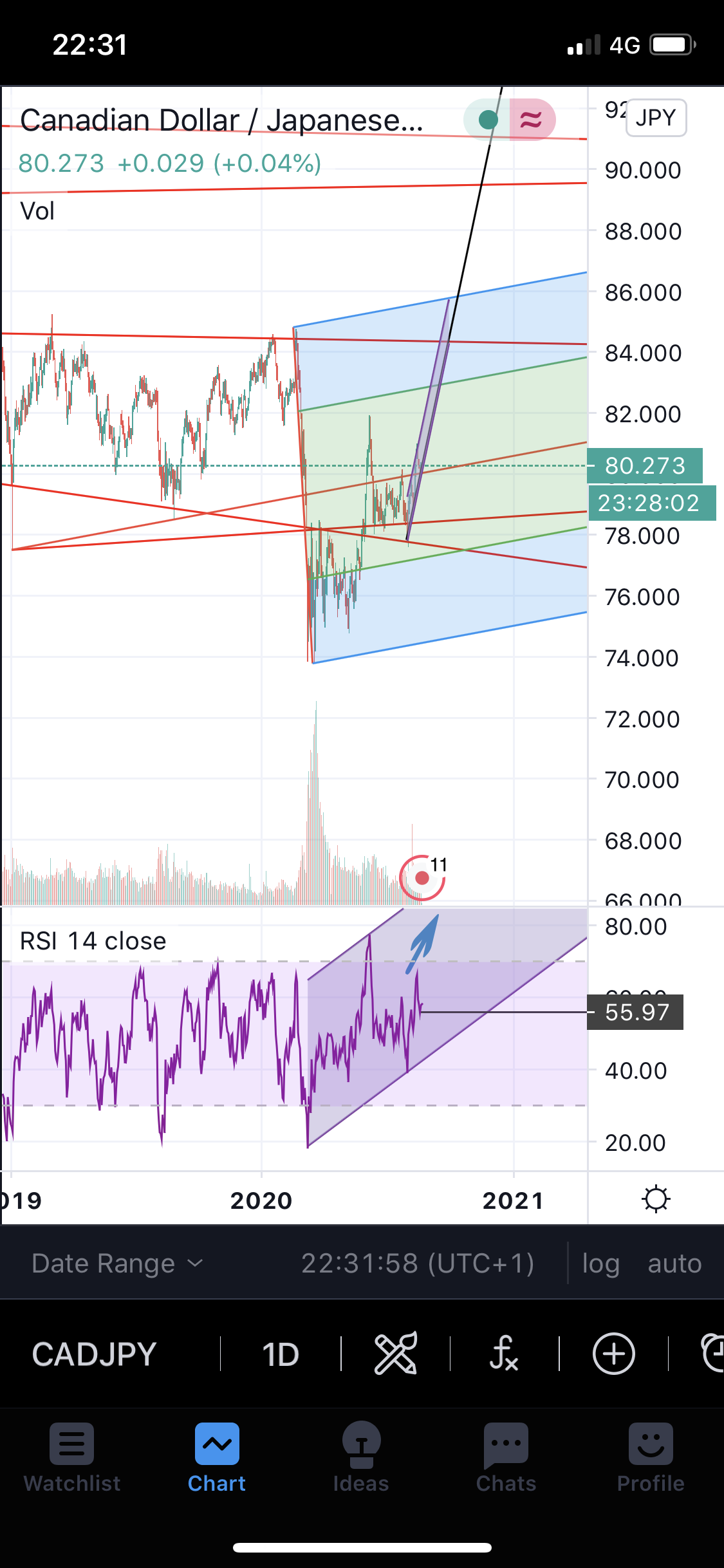Open the drawing tools

[x=395, y=1353]
